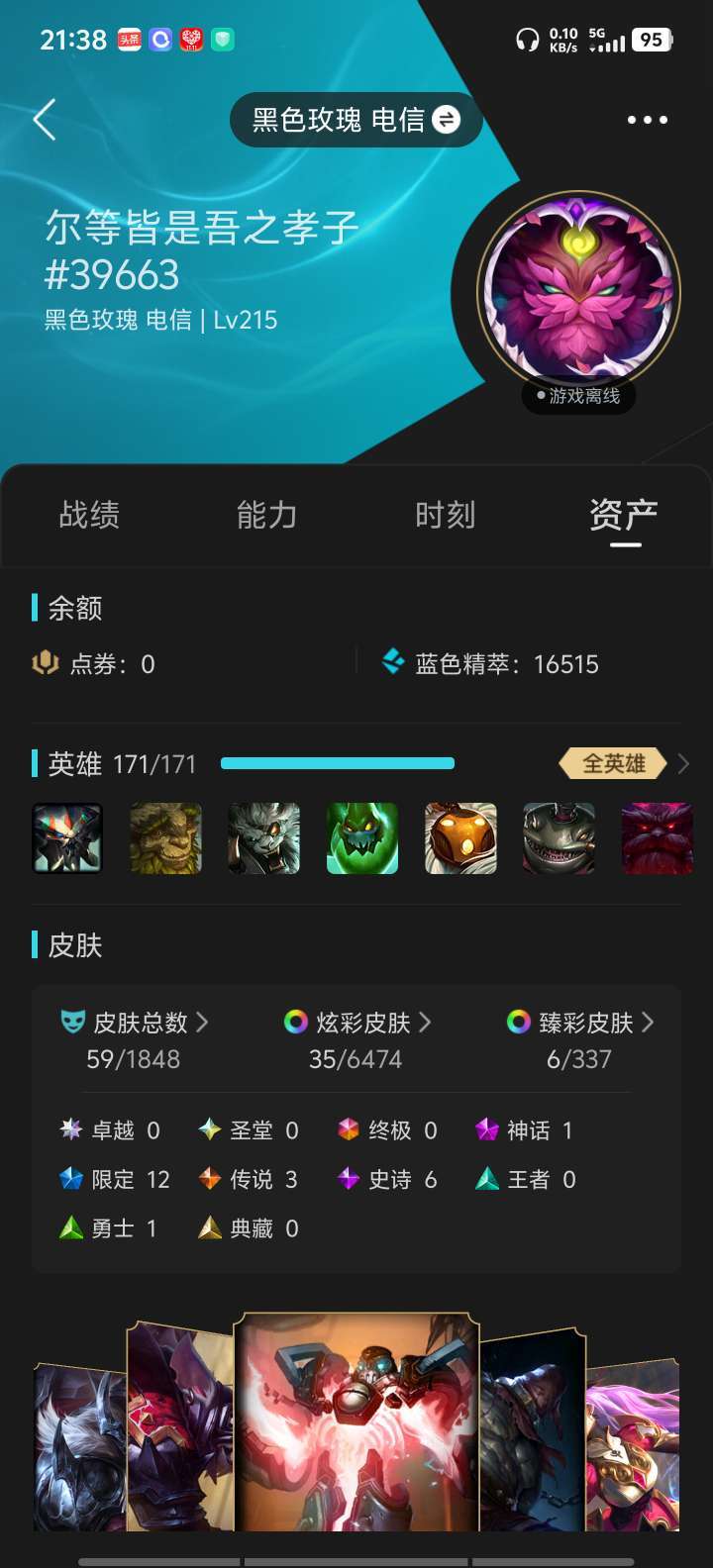The width and height of the screenshot is (713, 1568).
Task: Switch to the 战绩 tab
Action: coord(89,515)
